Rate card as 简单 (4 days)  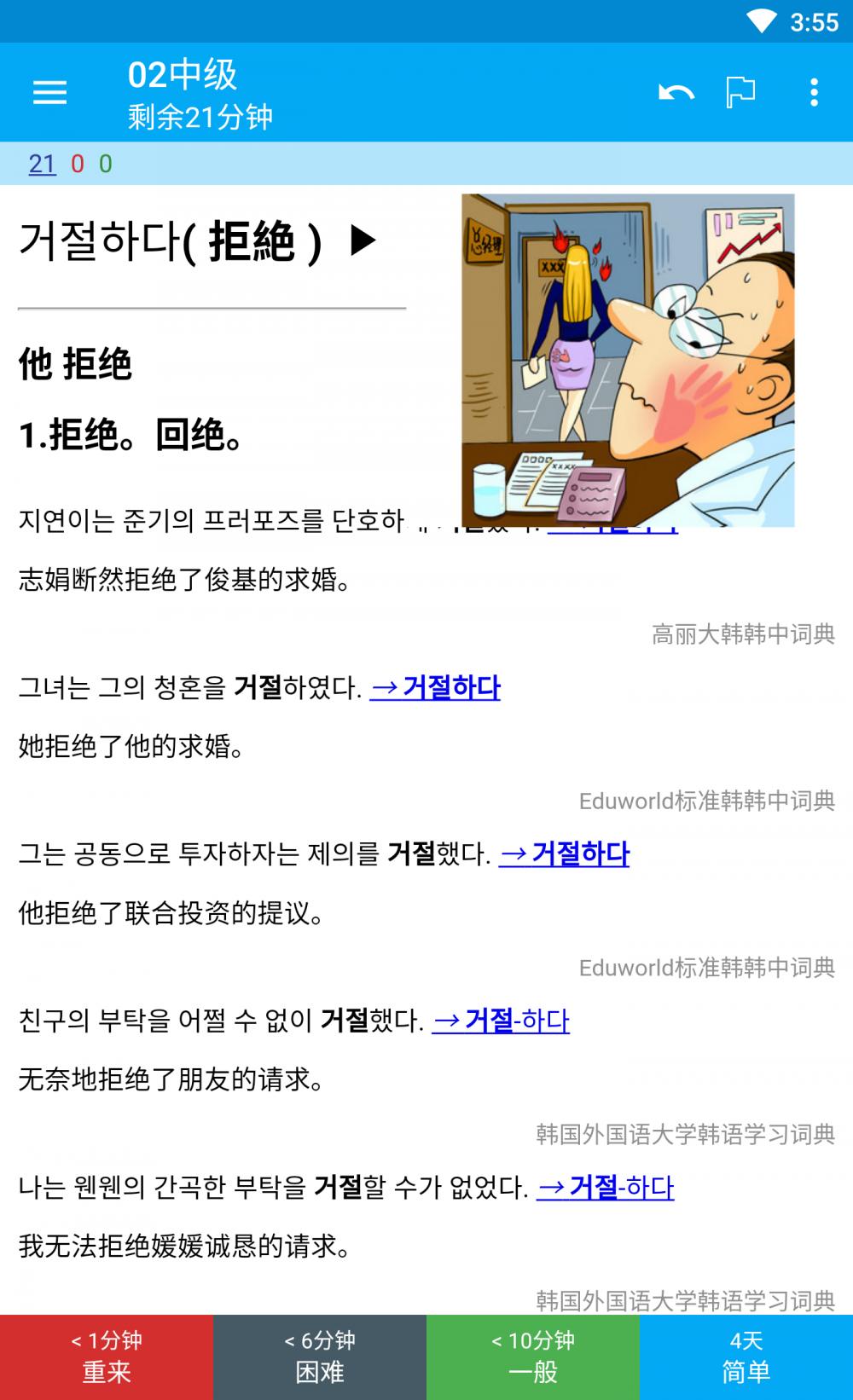pos(746,1357)
